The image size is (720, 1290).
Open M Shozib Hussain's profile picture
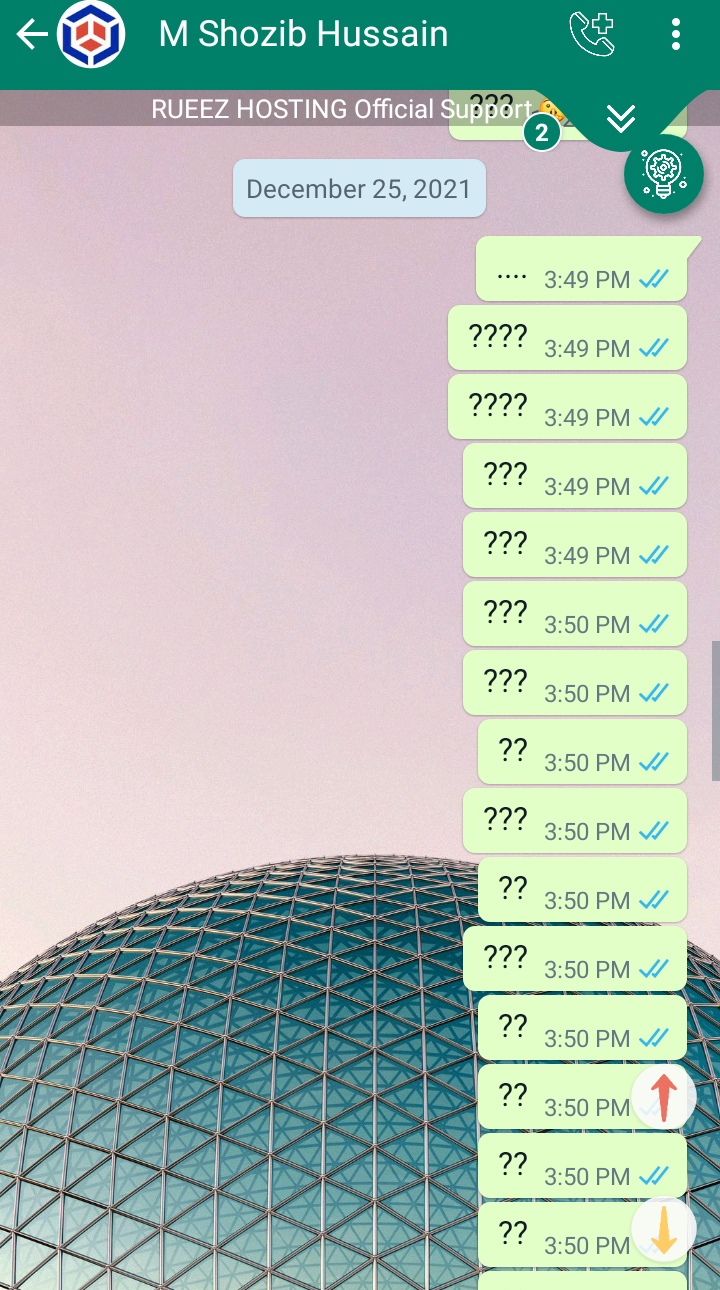click(x=91, y=35)
